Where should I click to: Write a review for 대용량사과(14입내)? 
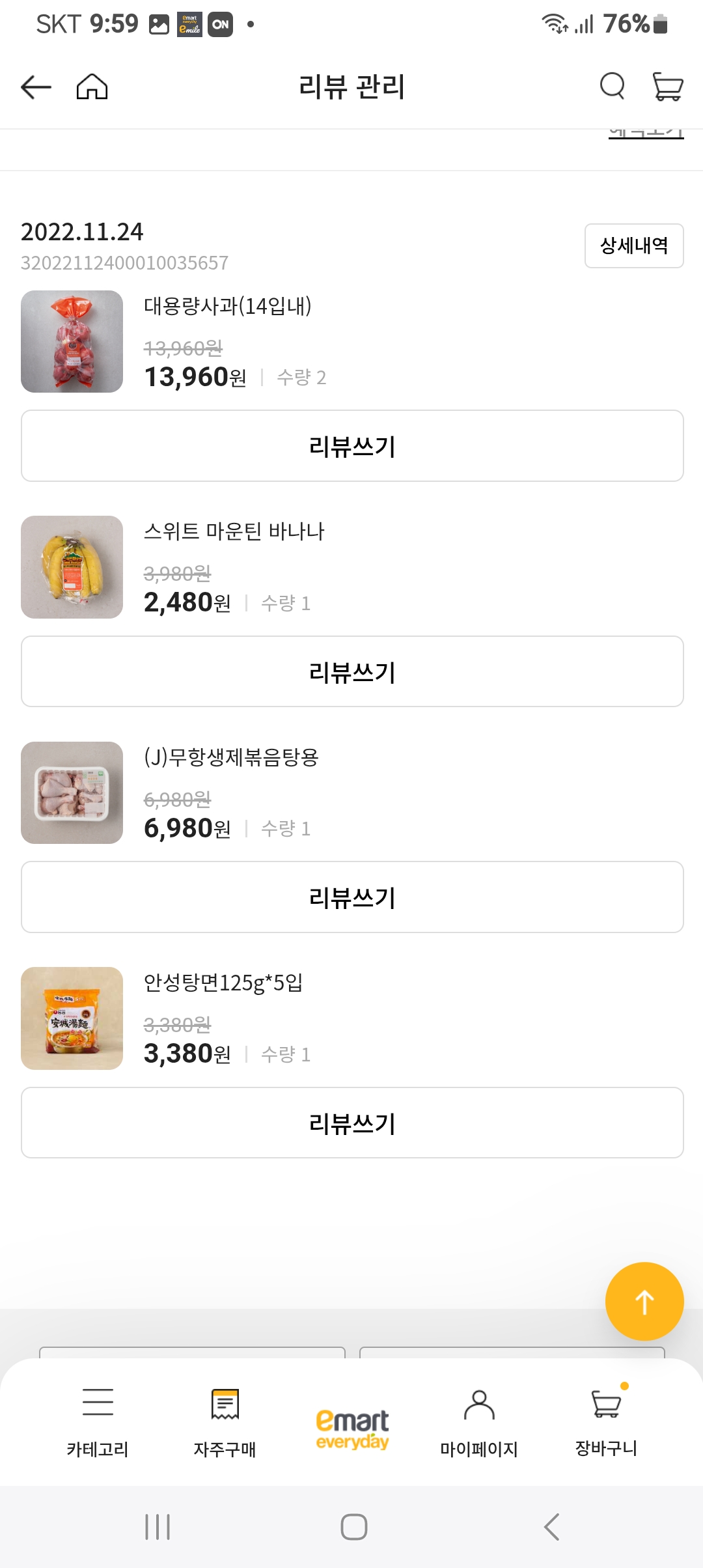click(x=351, y=445)
